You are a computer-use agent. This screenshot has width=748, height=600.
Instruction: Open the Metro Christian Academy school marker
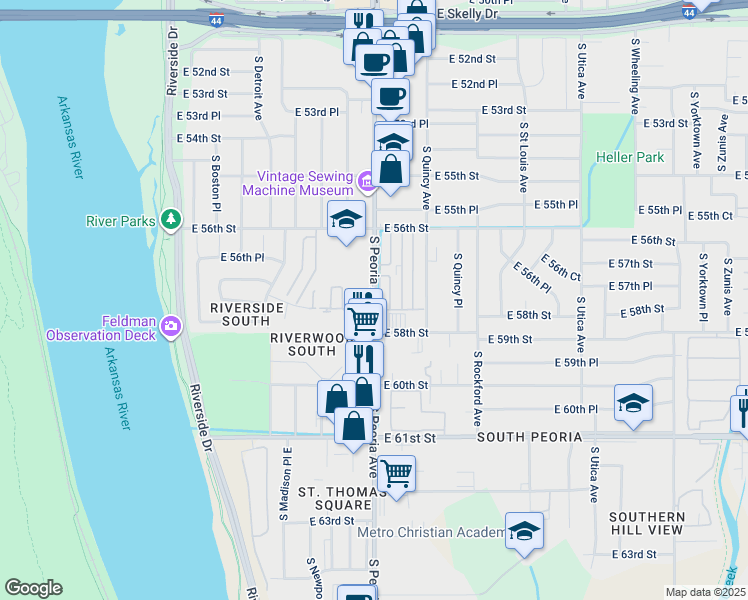click(524, 532)
